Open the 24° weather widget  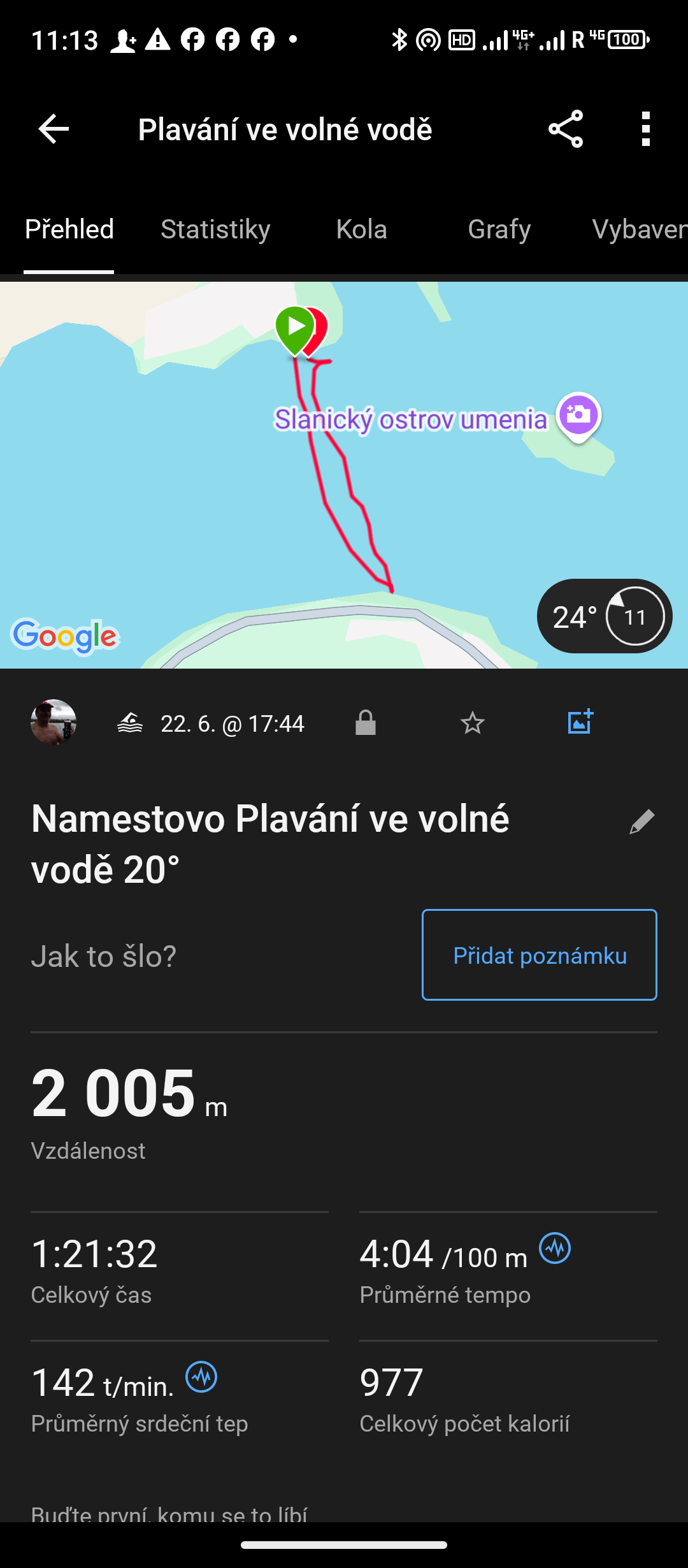[604, 616]
